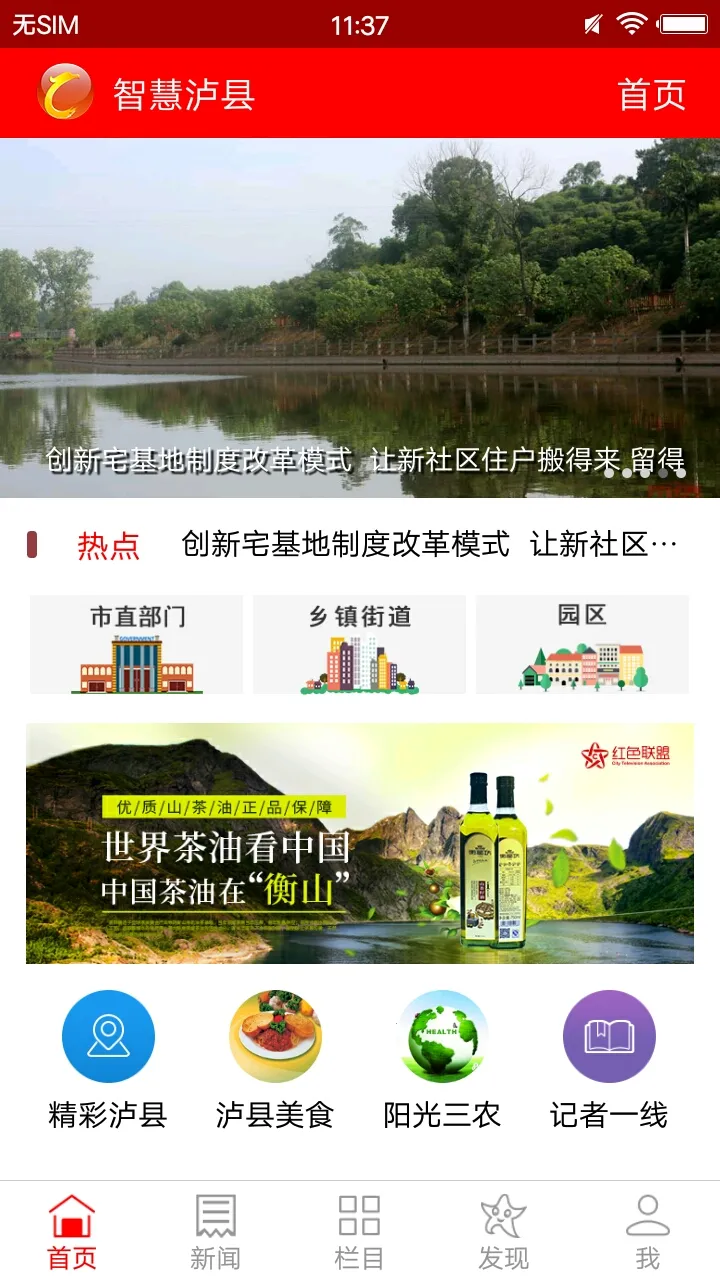Select the 发现 tab

click(x=505, y=1230)
